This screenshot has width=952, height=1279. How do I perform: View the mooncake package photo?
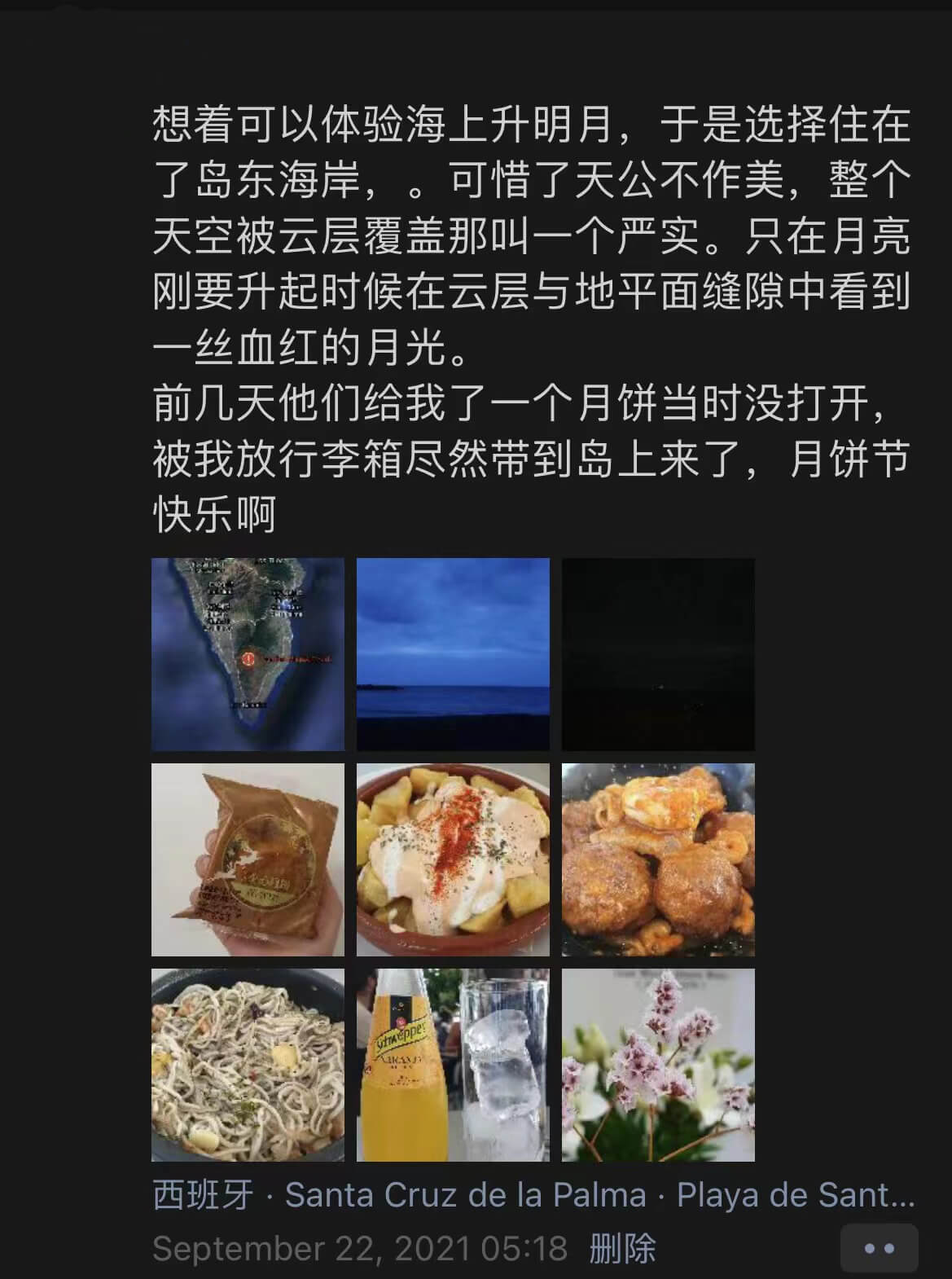(248, 859)
